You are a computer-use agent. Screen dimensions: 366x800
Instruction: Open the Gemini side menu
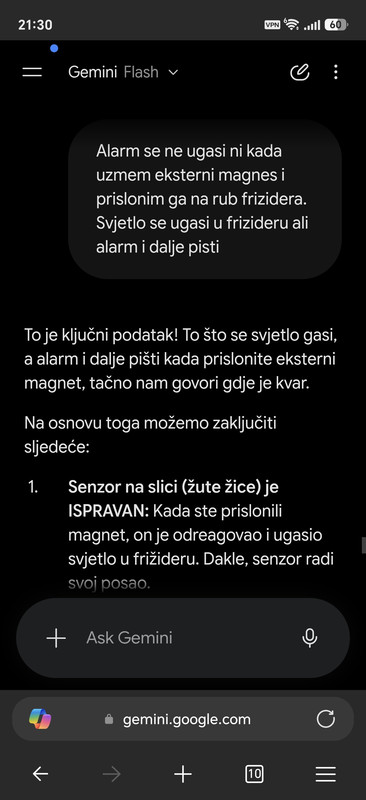click(x=32, y=72)
